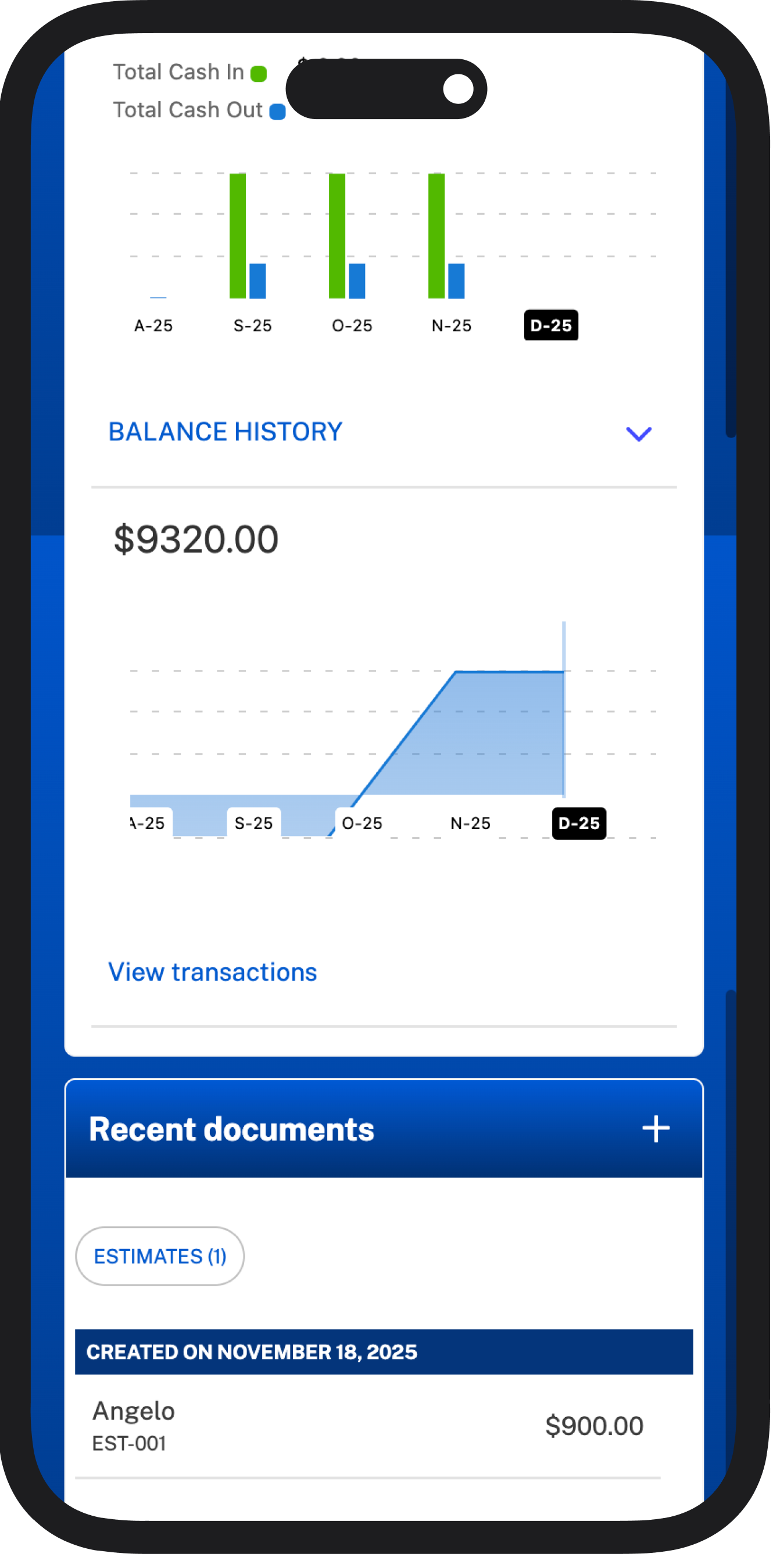Select the A-25 label on the bar chart

click(x=153, y=325)
